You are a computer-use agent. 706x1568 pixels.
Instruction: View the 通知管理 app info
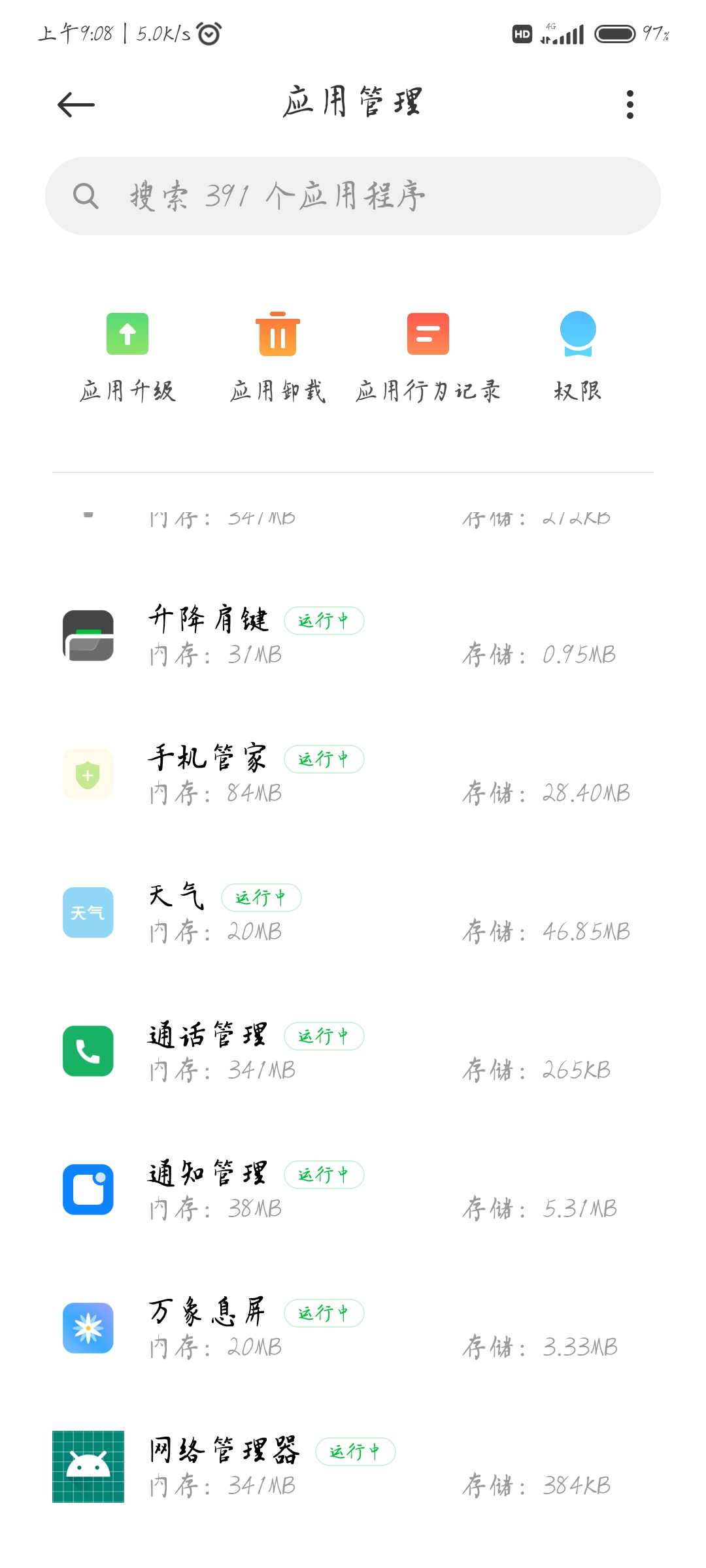click(353, 1190)
